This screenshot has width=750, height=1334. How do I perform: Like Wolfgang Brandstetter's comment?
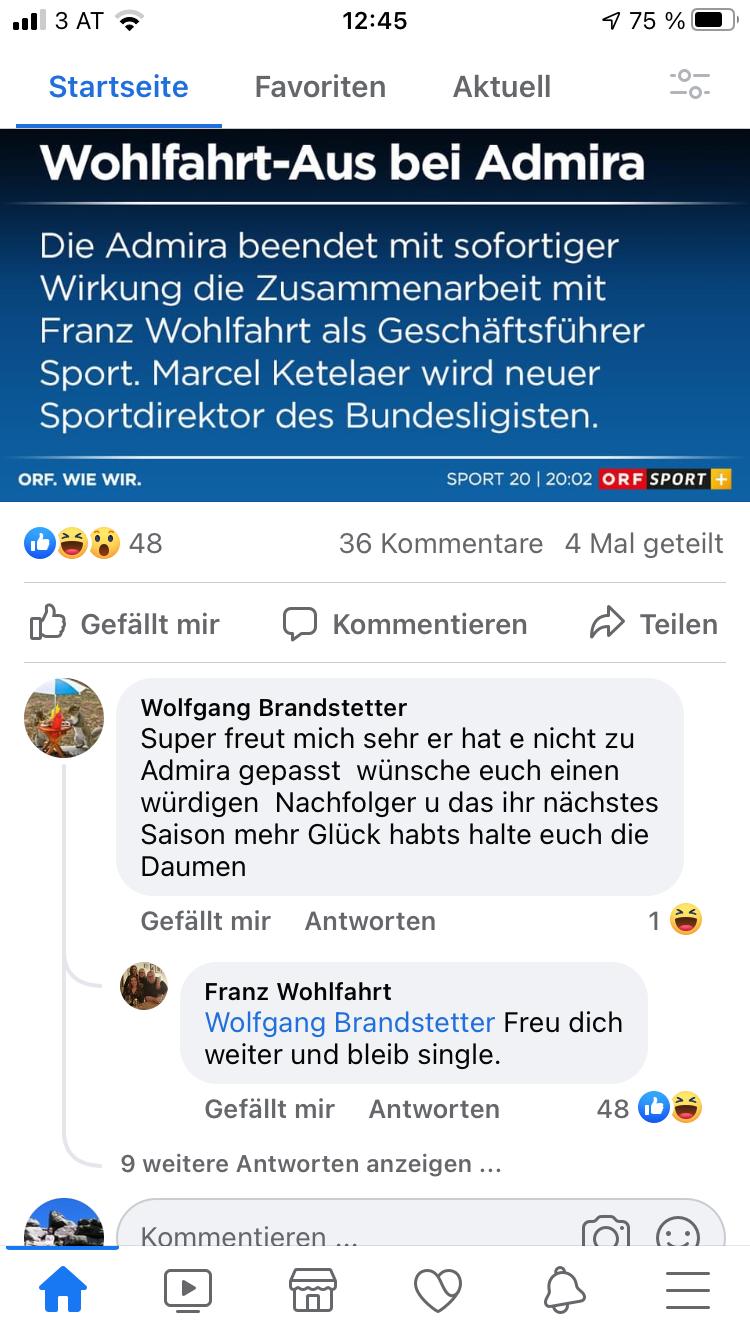[x=206, y=921]
